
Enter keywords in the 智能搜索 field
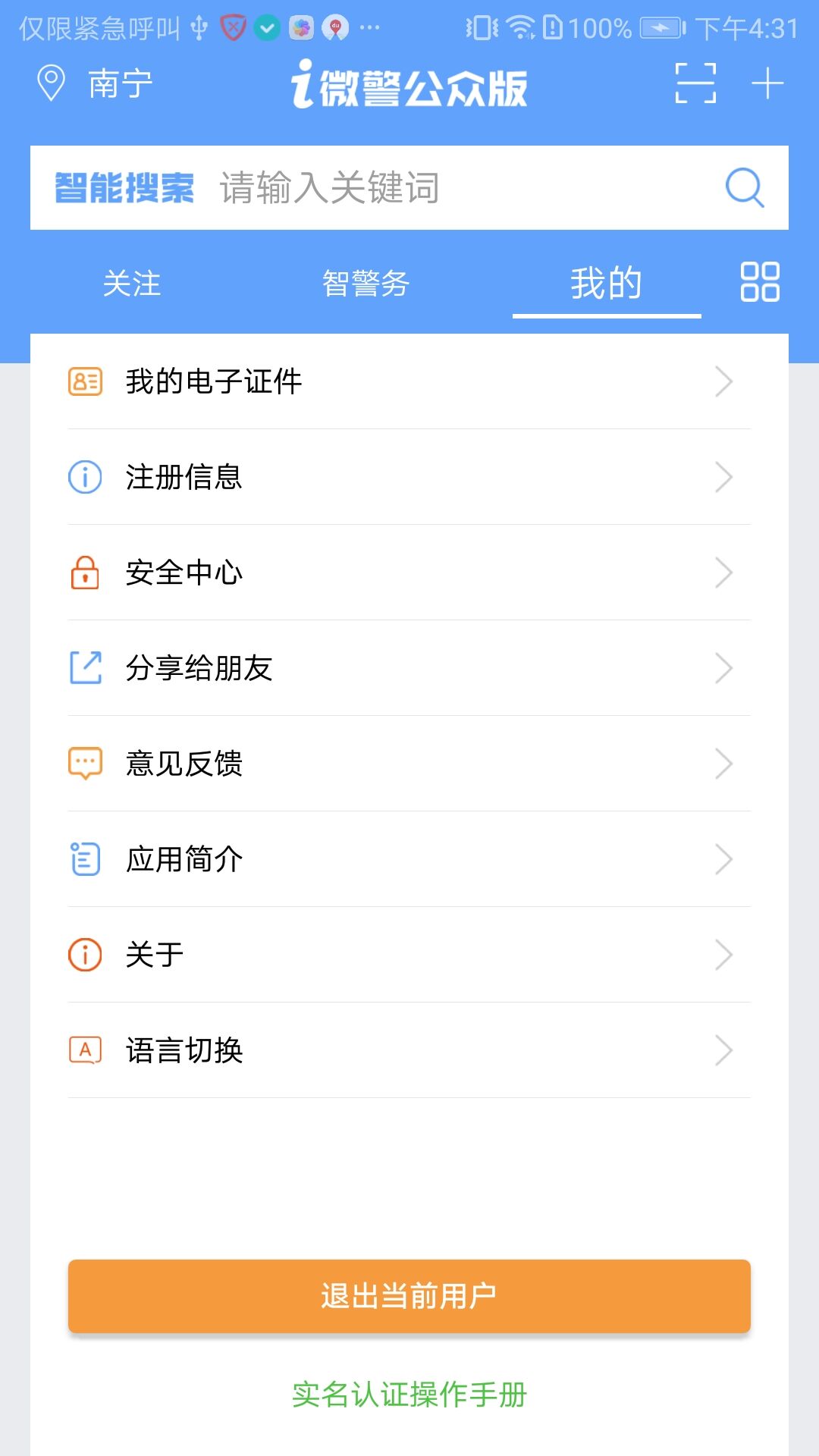tap(455, 188)
